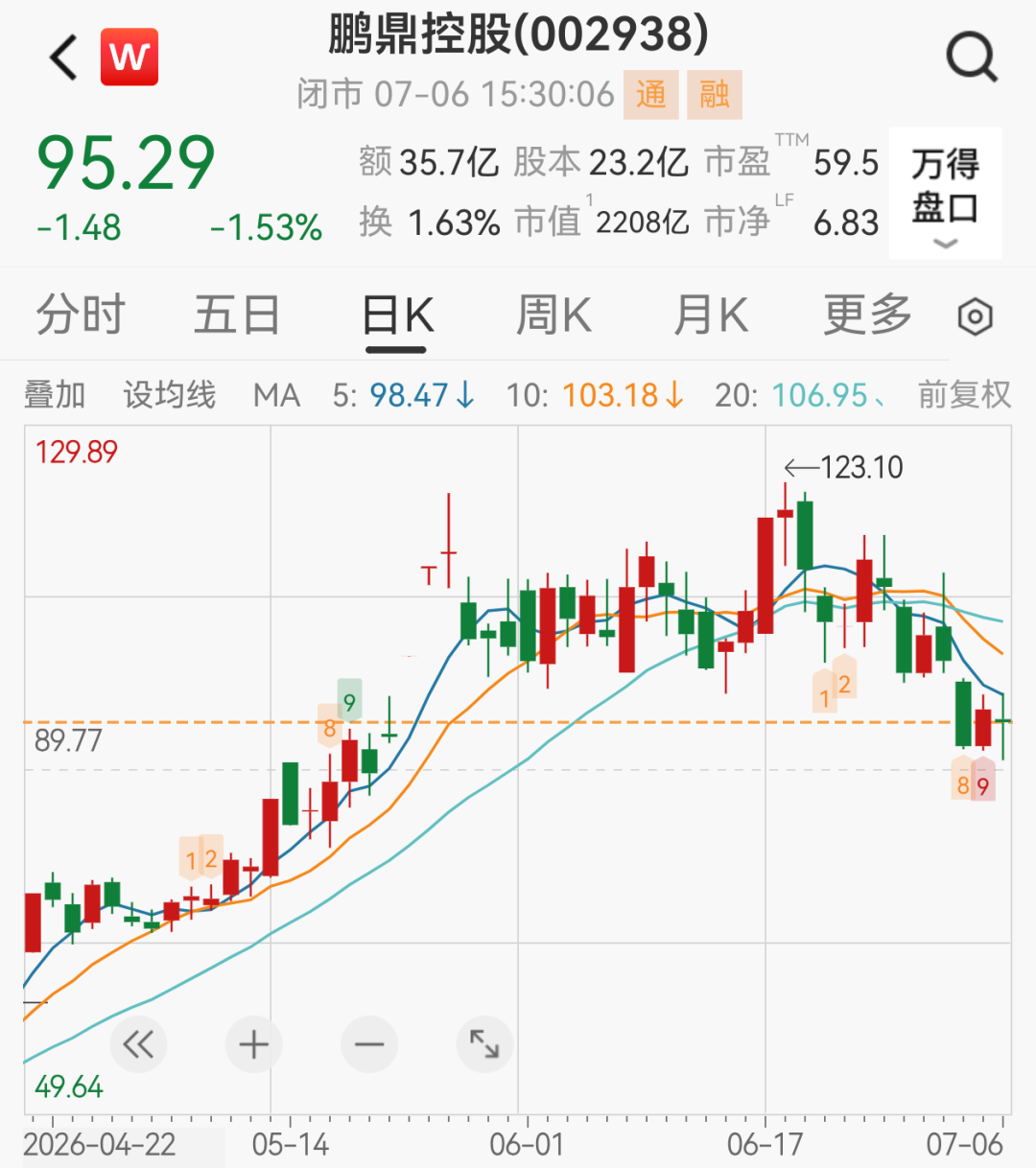
Task: Select the 日K tab
Action: coord(397,315)
